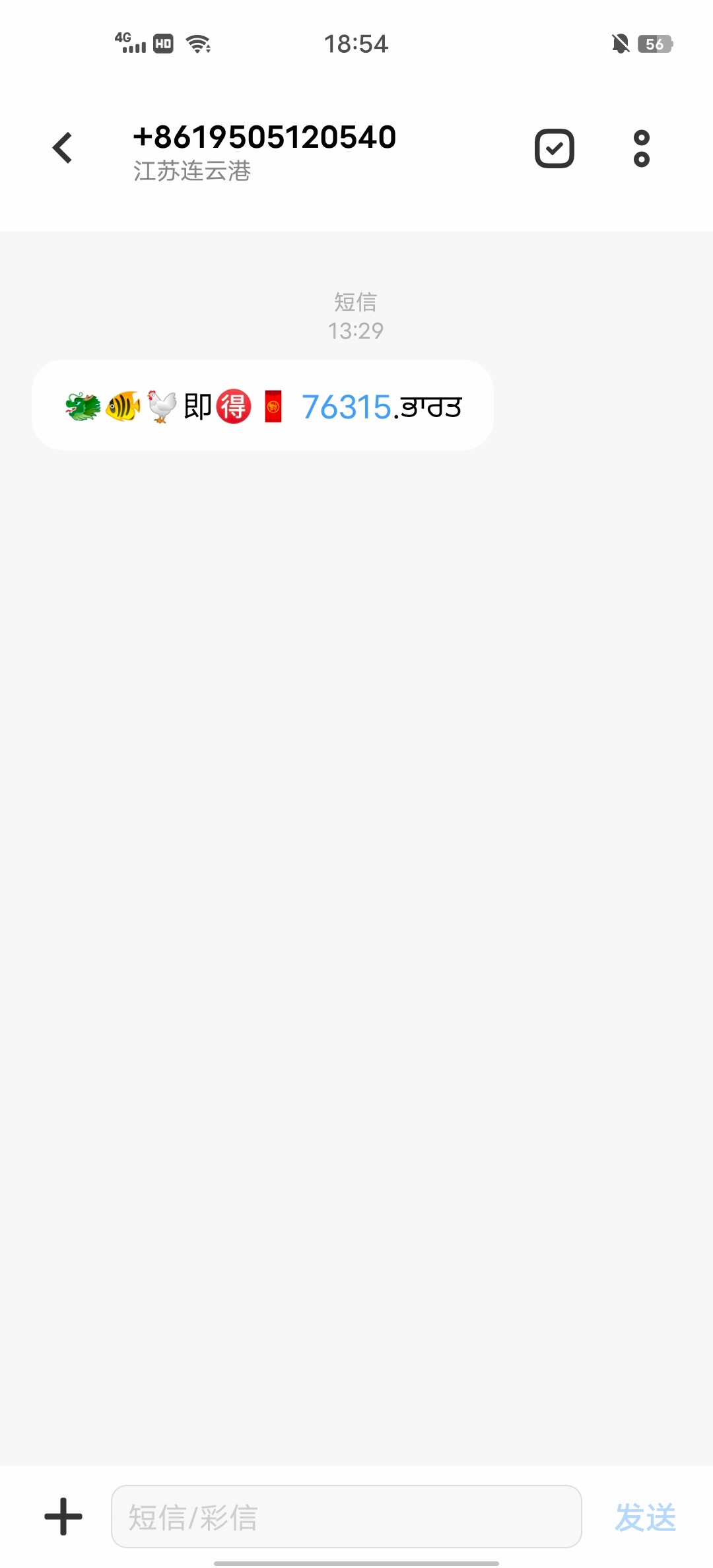Focus the 短信/彩信 text input field
The image size is (713, 1568).
(346, 1517)
